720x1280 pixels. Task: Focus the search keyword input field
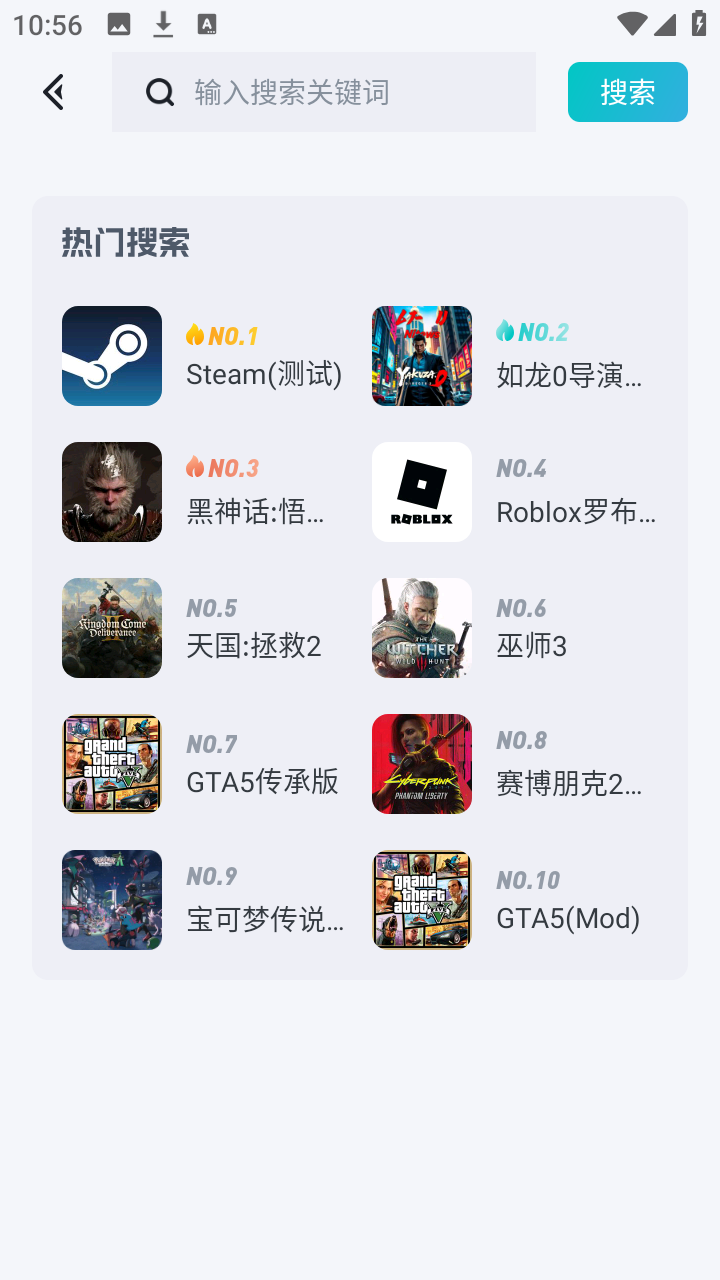pos(340,92)
